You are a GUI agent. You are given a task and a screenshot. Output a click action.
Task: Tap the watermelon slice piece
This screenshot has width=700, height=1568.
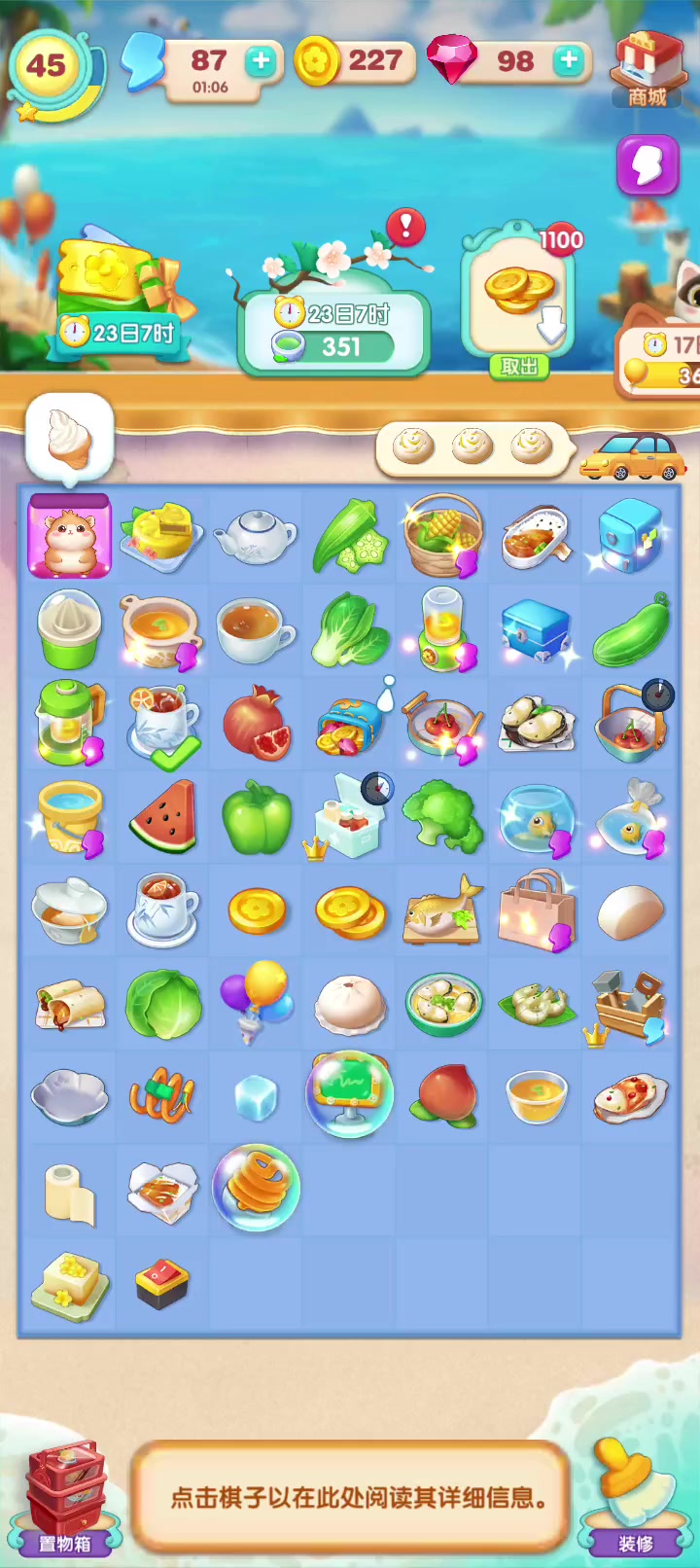[x=162, y=817]
